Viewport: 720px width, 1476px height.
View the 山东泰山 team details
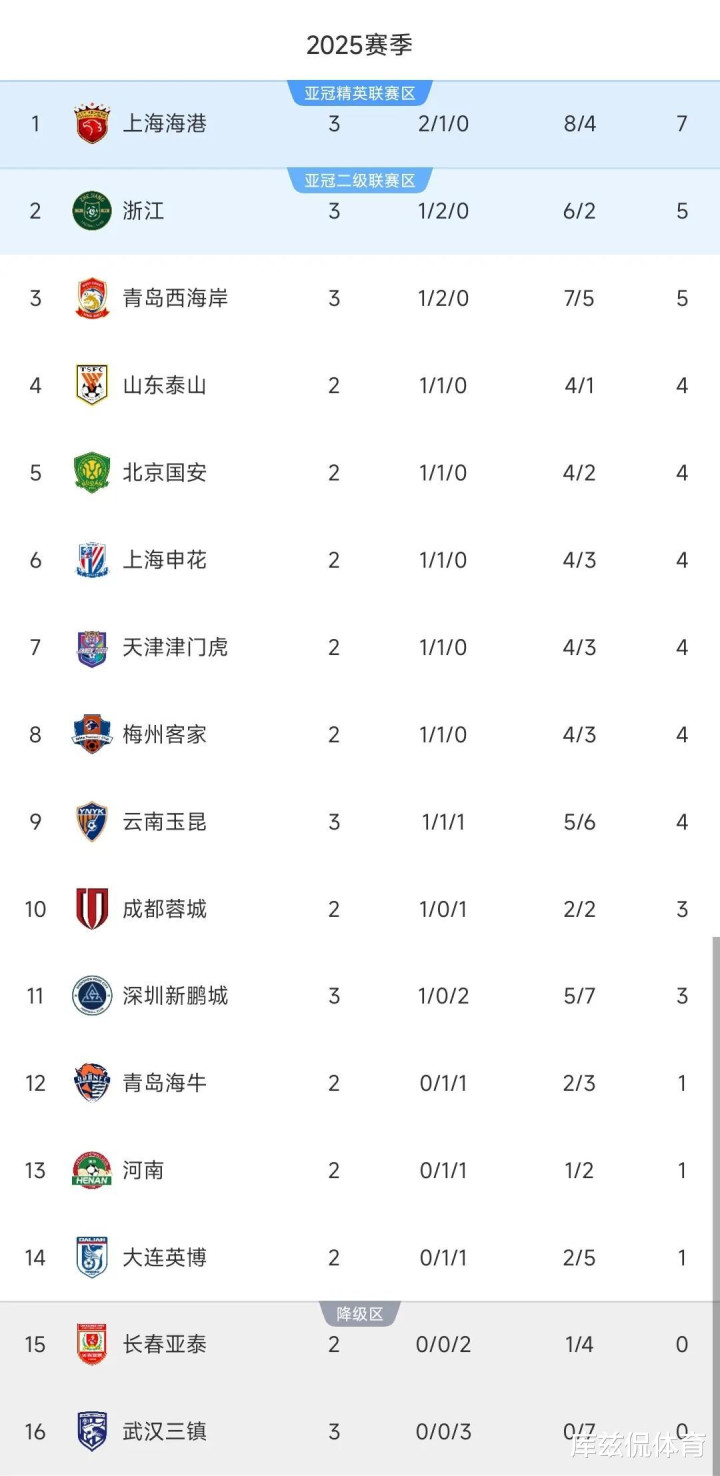360,385
